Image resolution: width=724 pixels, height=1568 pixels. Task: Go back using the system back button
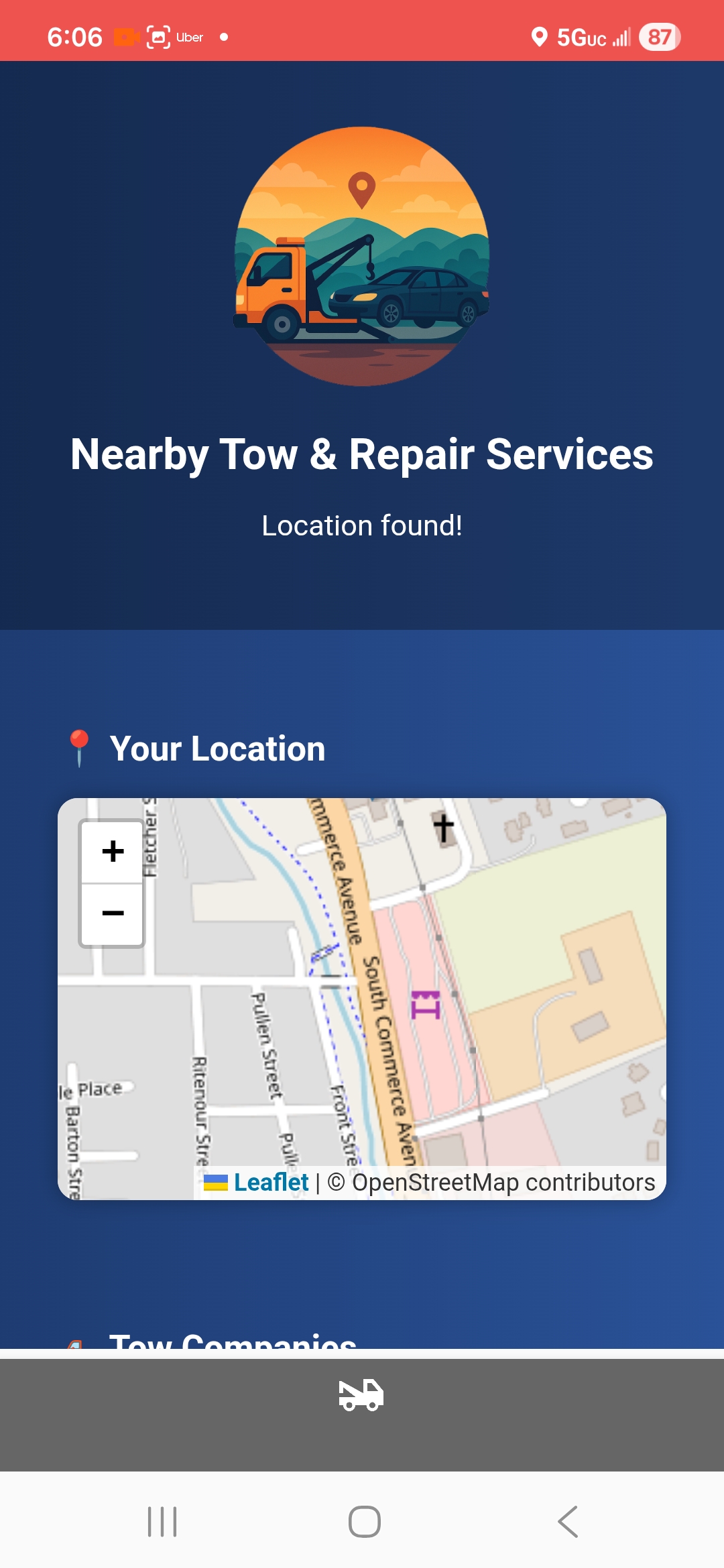[567, 1522]
